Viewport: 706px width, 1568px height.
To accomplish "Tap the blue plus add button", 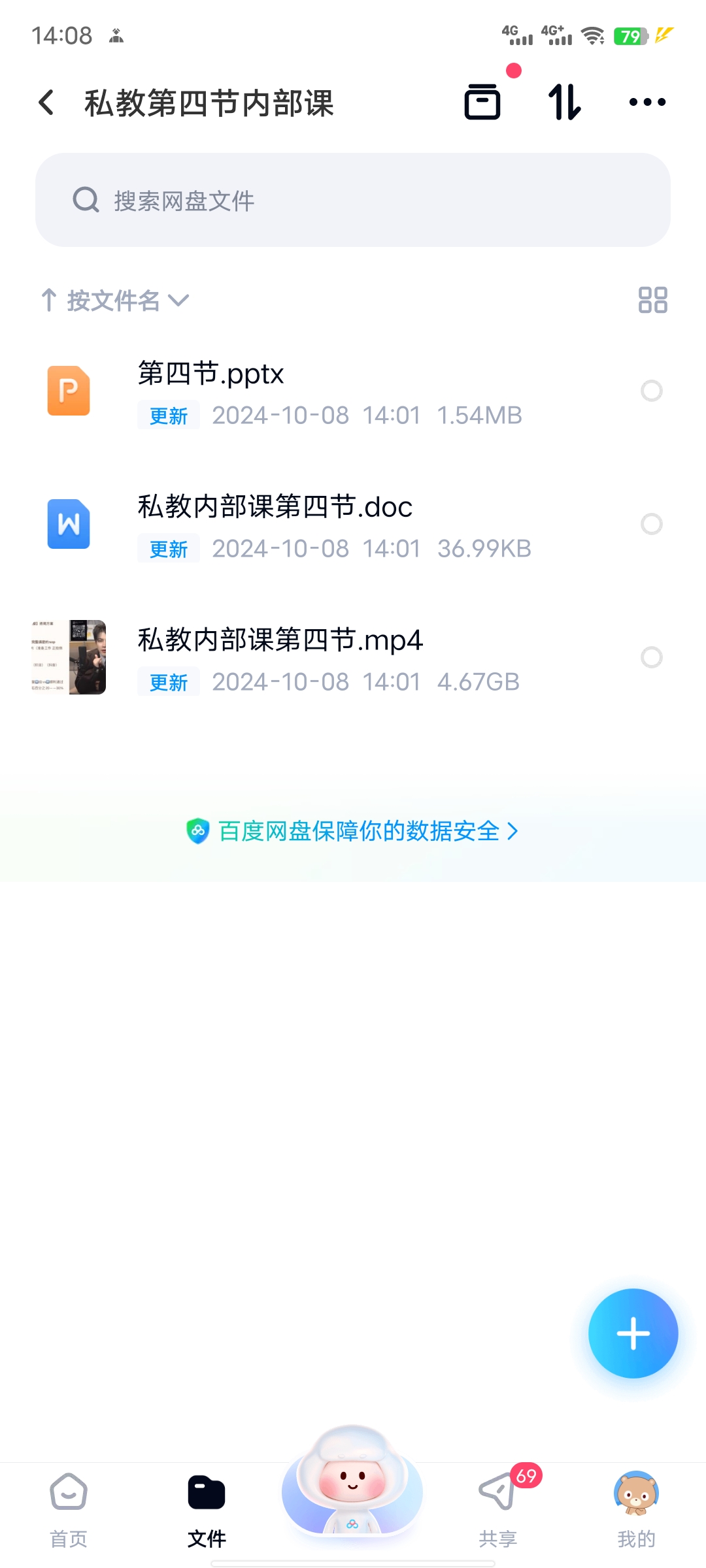I will (633, 1333).
